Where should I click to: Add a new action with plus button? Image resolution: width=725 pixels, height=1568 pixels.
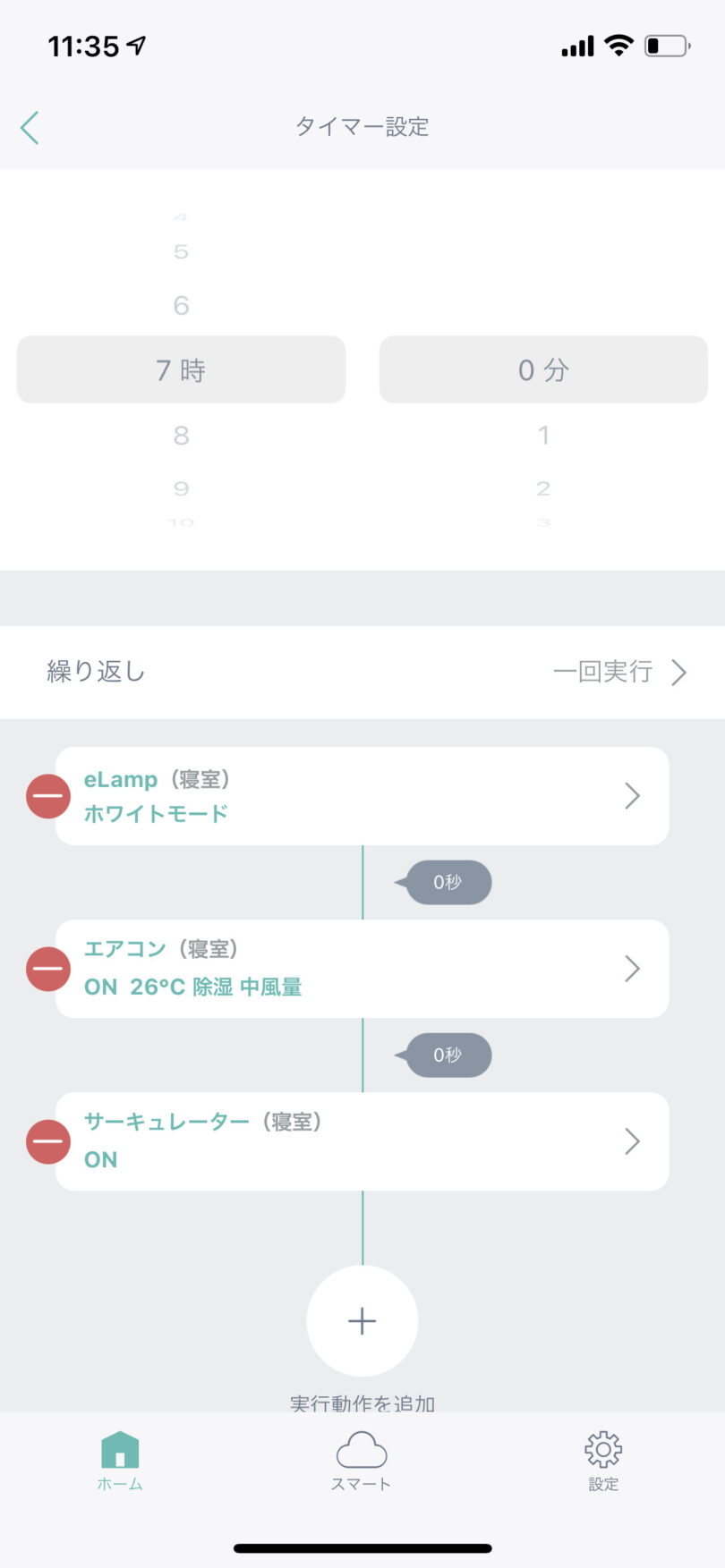click(x=362, y=1320)
